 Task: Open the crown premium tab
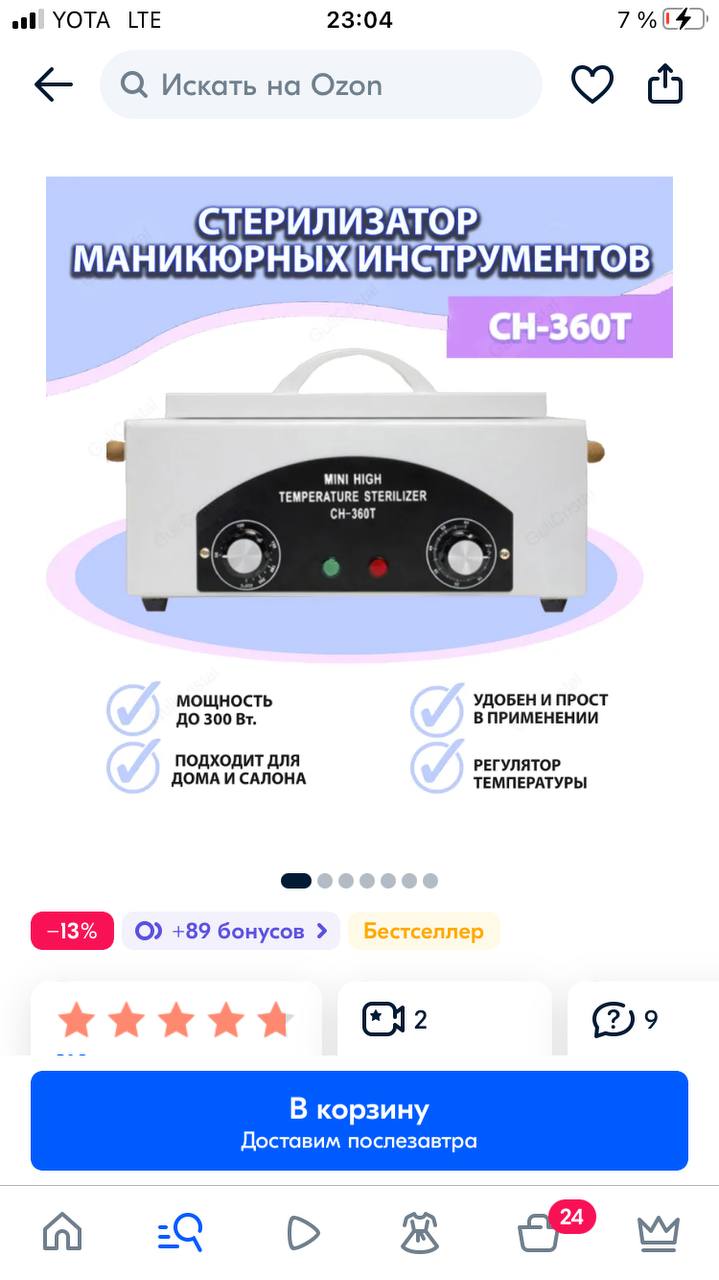tap(658, 1232)
